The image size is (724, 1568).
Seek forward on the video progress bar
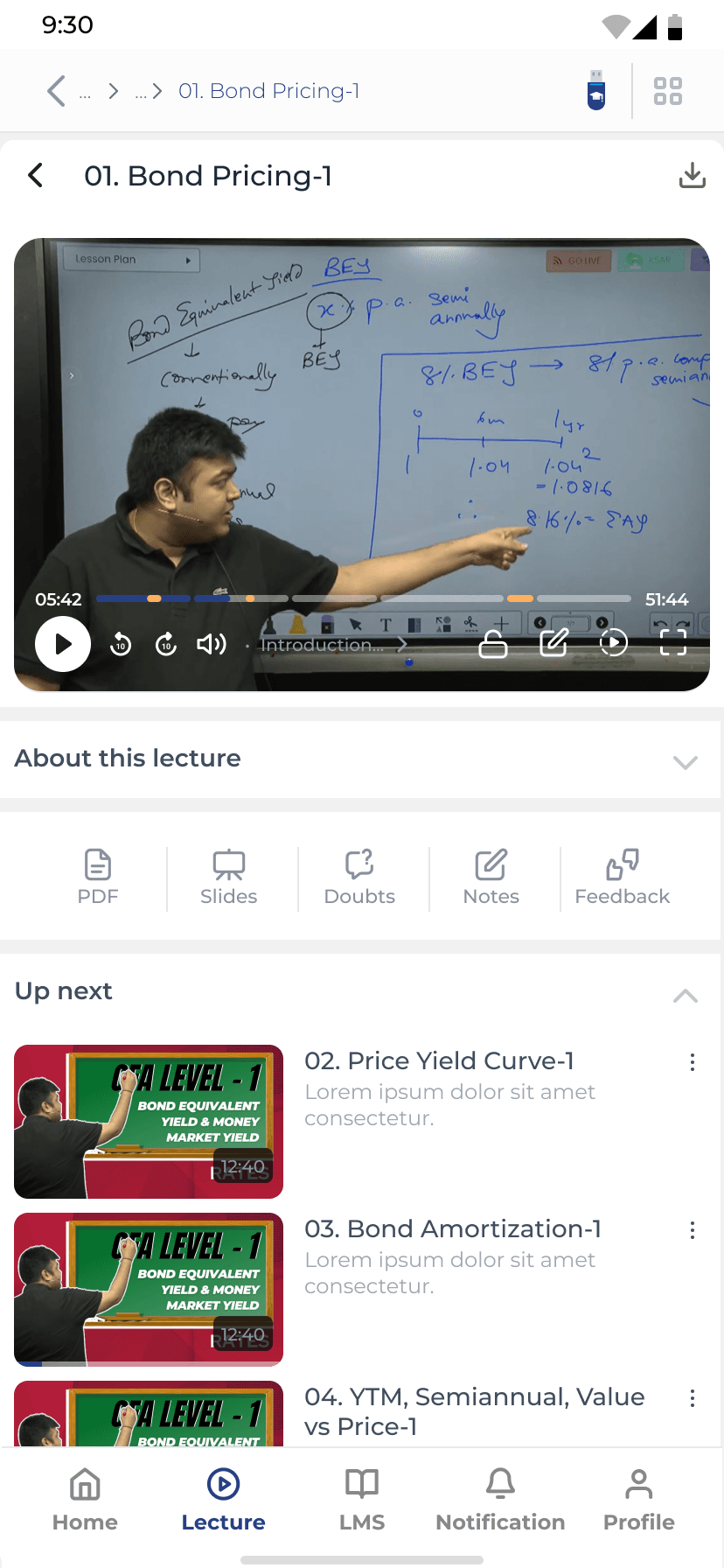coord(437,598)
